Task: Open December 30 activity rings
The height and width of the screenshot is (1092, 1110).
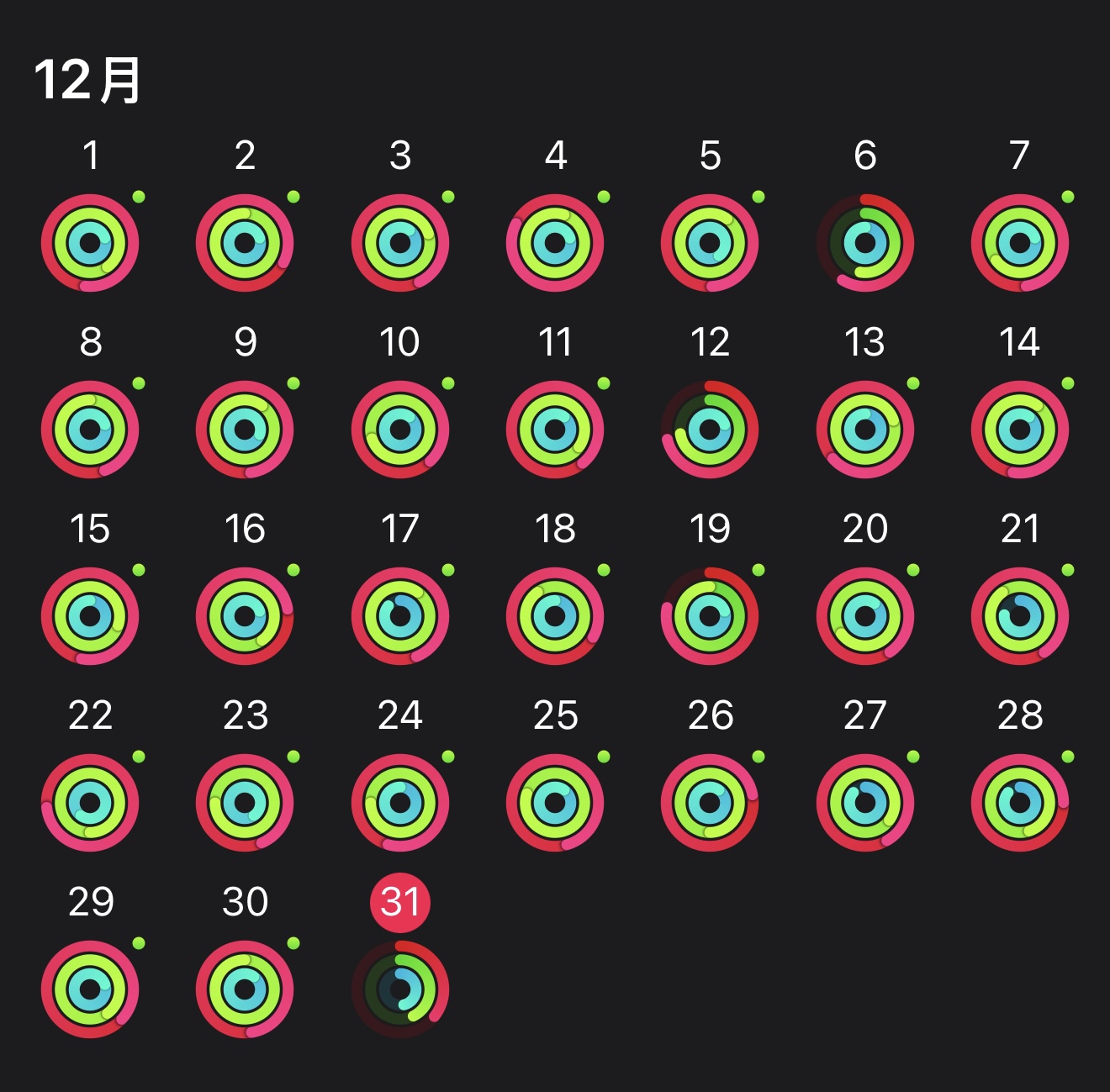Action: (x=245, y=989)
